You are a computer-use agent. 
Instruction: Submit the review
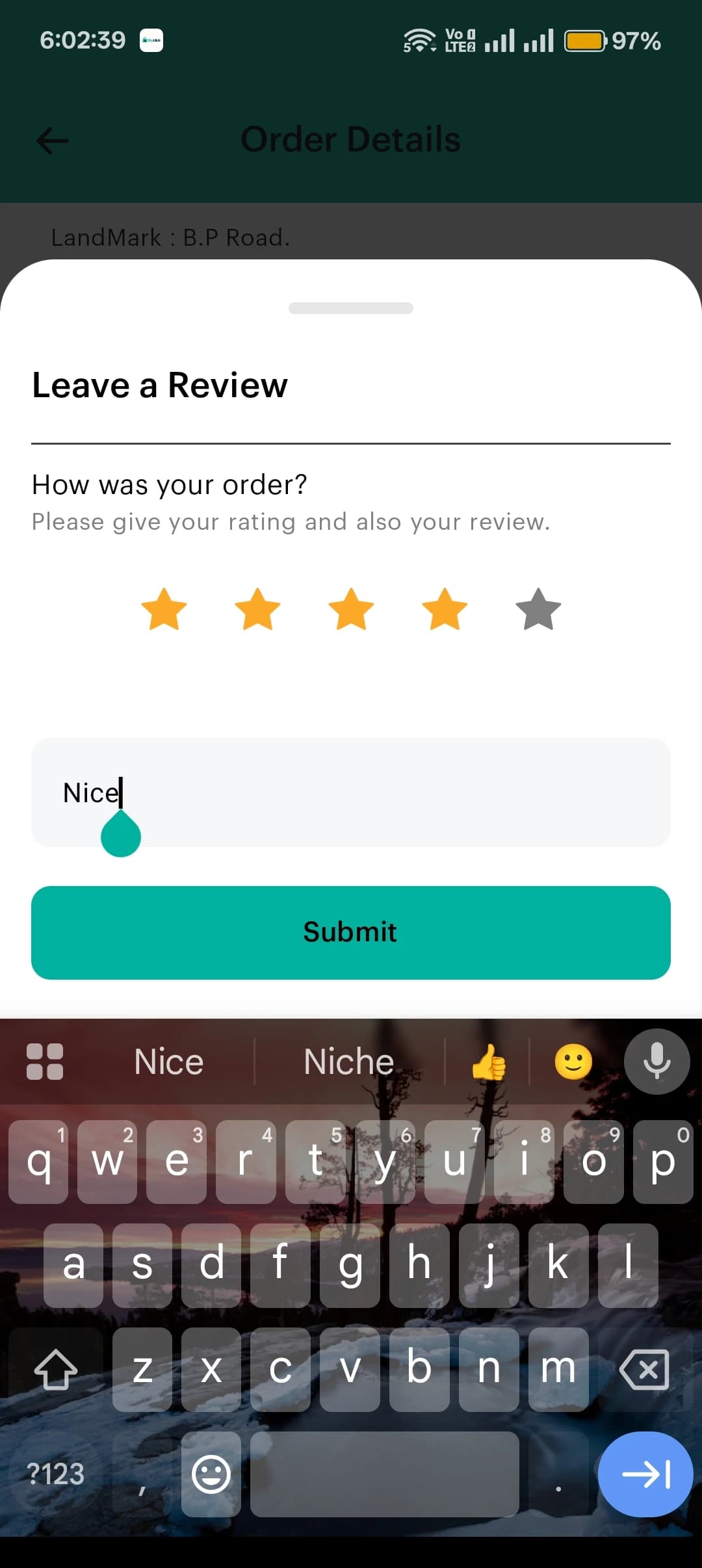(x=351, y=932)
